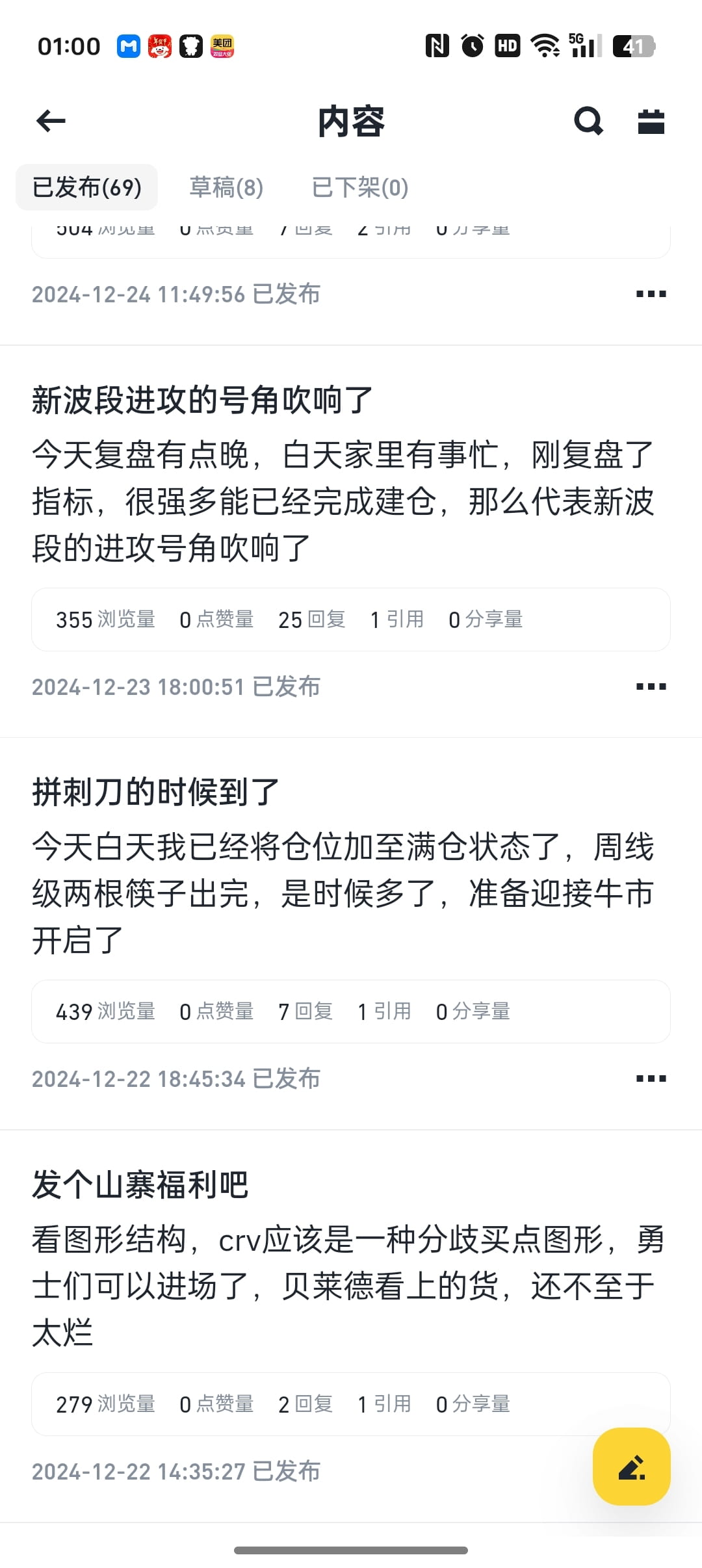Open more options for the 2024-12-24 11:49:56 post
702x1568 pixels.
coord(651,294)
